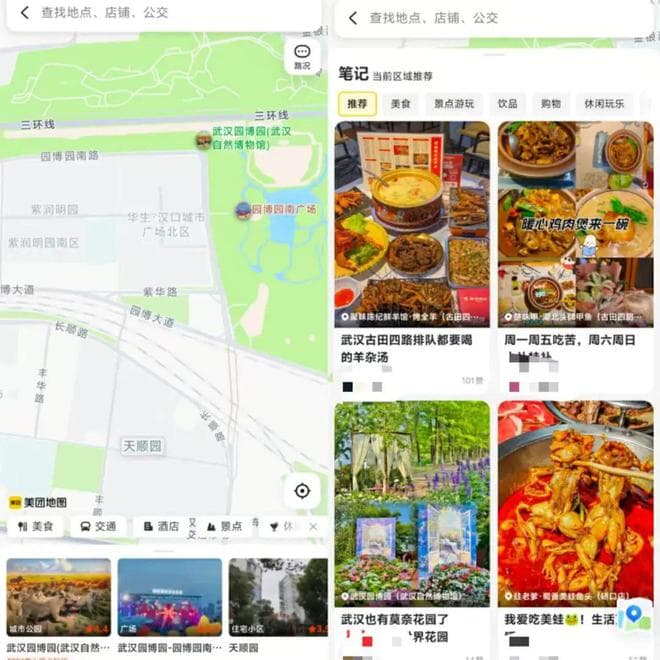Show 酒店 on the map
660x660 pixels.
point(160,526)
